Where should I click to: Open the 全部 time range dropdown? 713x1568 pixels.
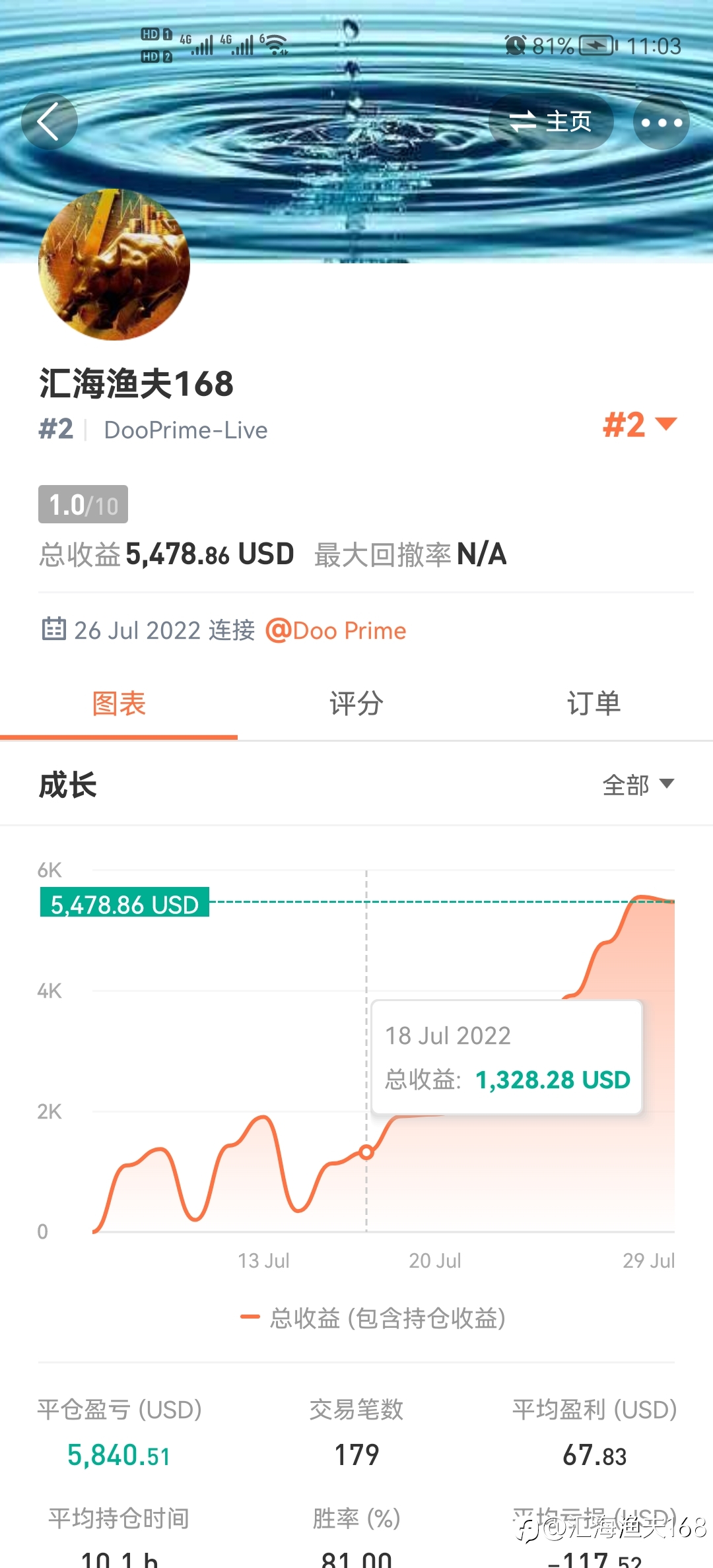pyautogui.click(x=638, y=785)
